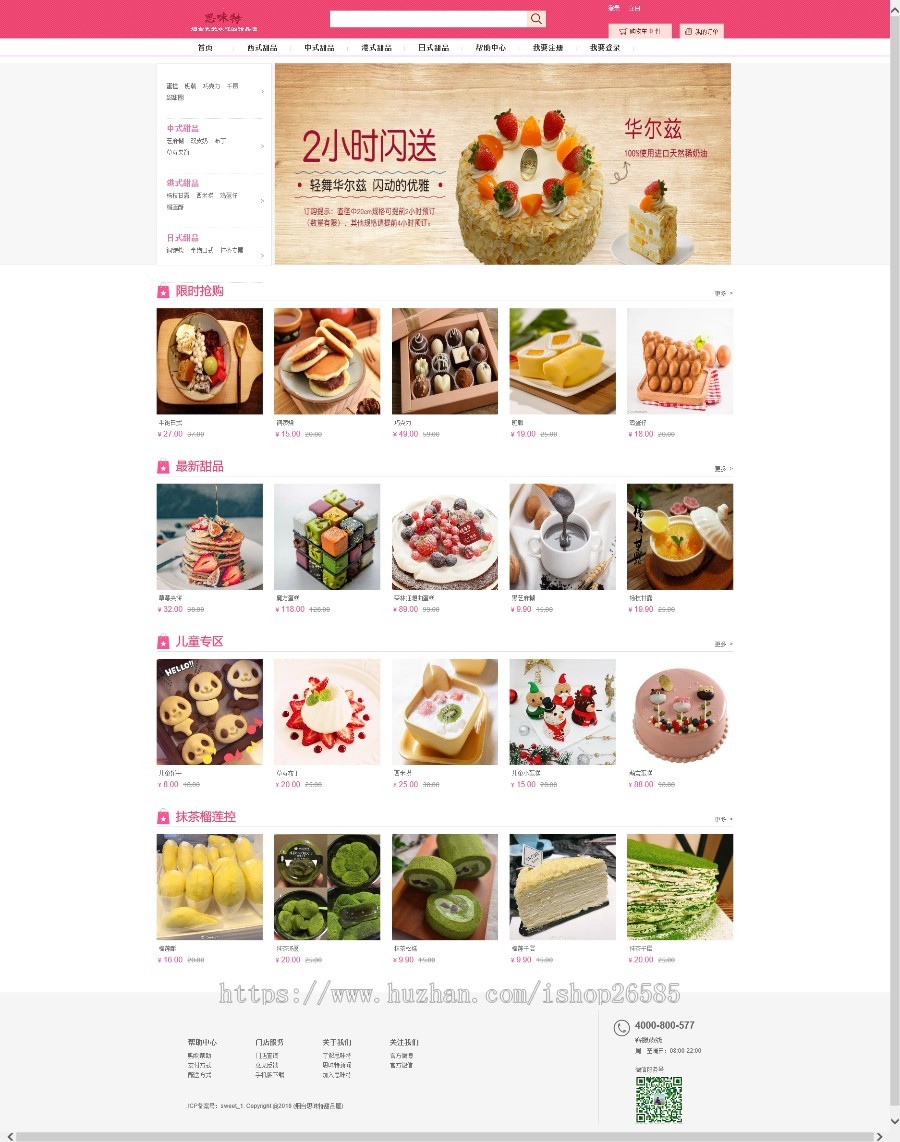Click the pink icon beside 最新甜品

(x=162, y=467)
